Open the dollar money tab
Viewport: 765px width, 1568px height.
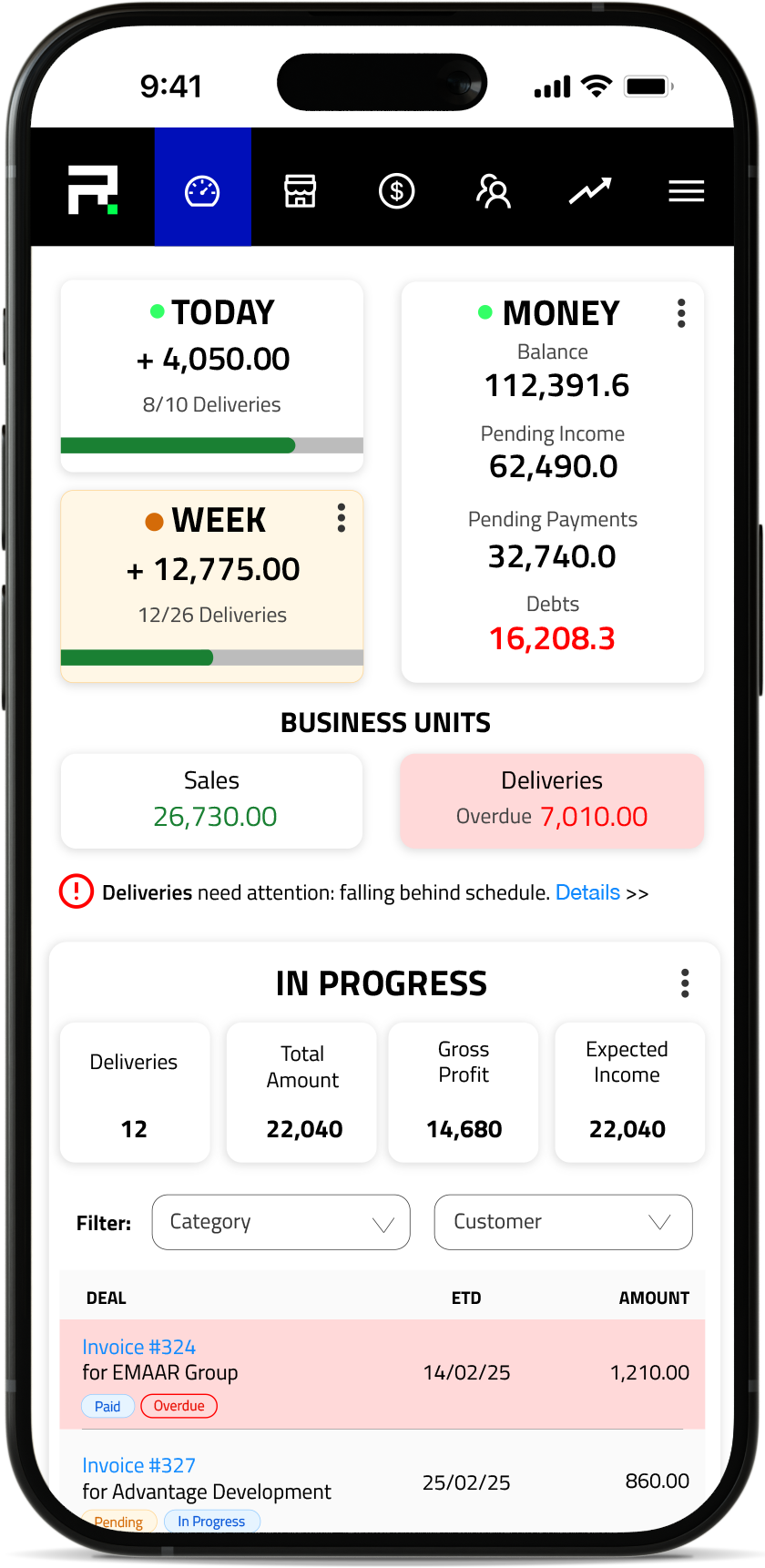pyautogui.click(x=396, y=190)
